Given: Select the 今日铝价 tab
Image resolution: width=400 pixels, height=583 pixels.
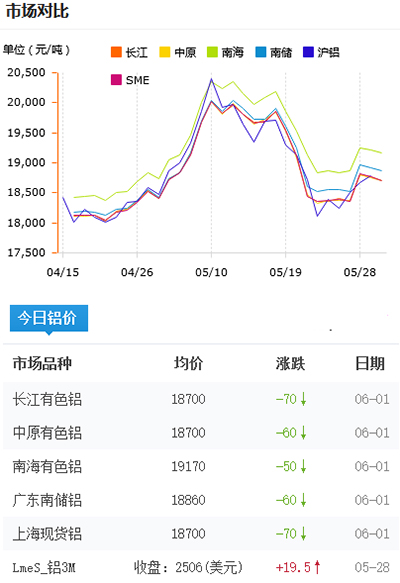Looking at the screenshot, I should pyautogui.click(x=49, y=318).
